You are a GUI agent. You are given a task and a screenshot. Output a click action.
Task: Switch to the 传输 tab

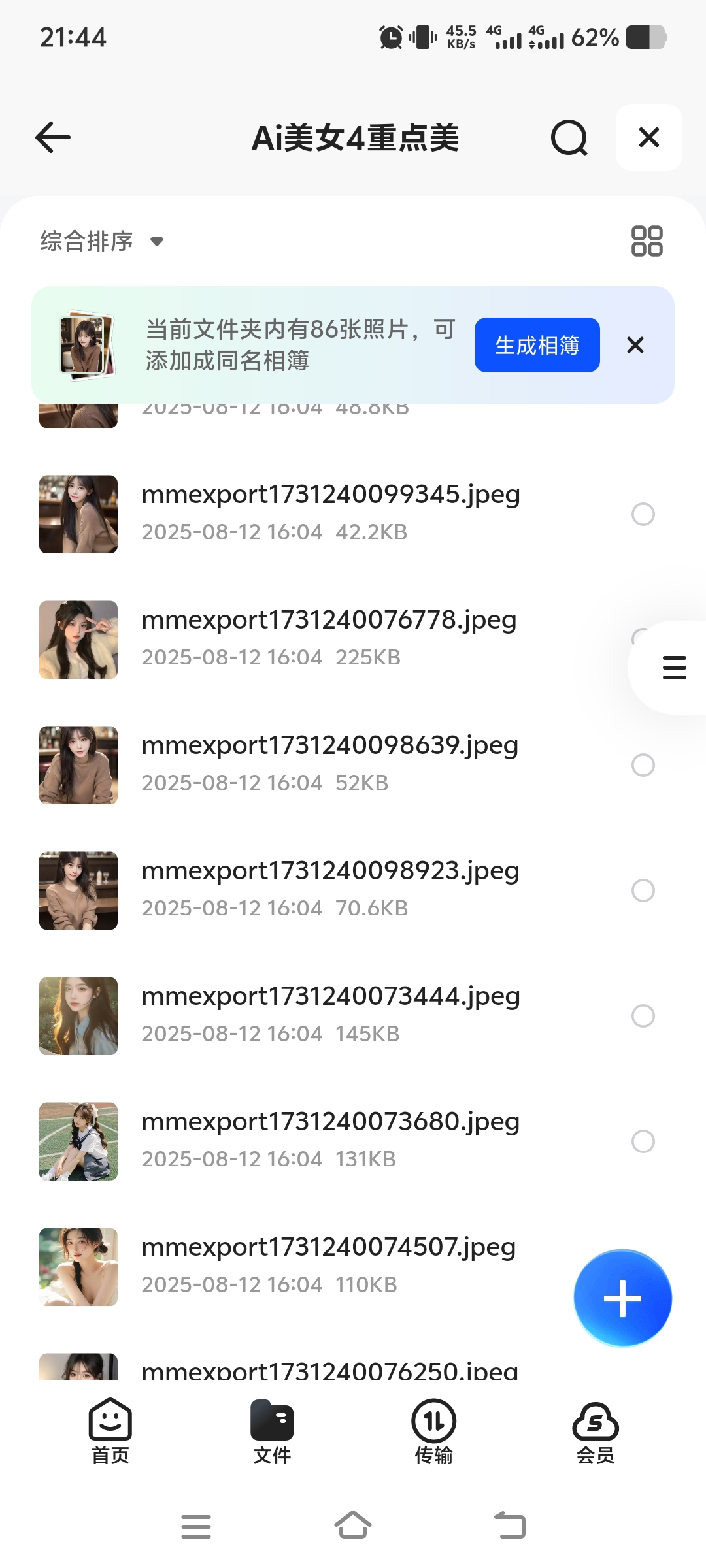click(433, 1431)
